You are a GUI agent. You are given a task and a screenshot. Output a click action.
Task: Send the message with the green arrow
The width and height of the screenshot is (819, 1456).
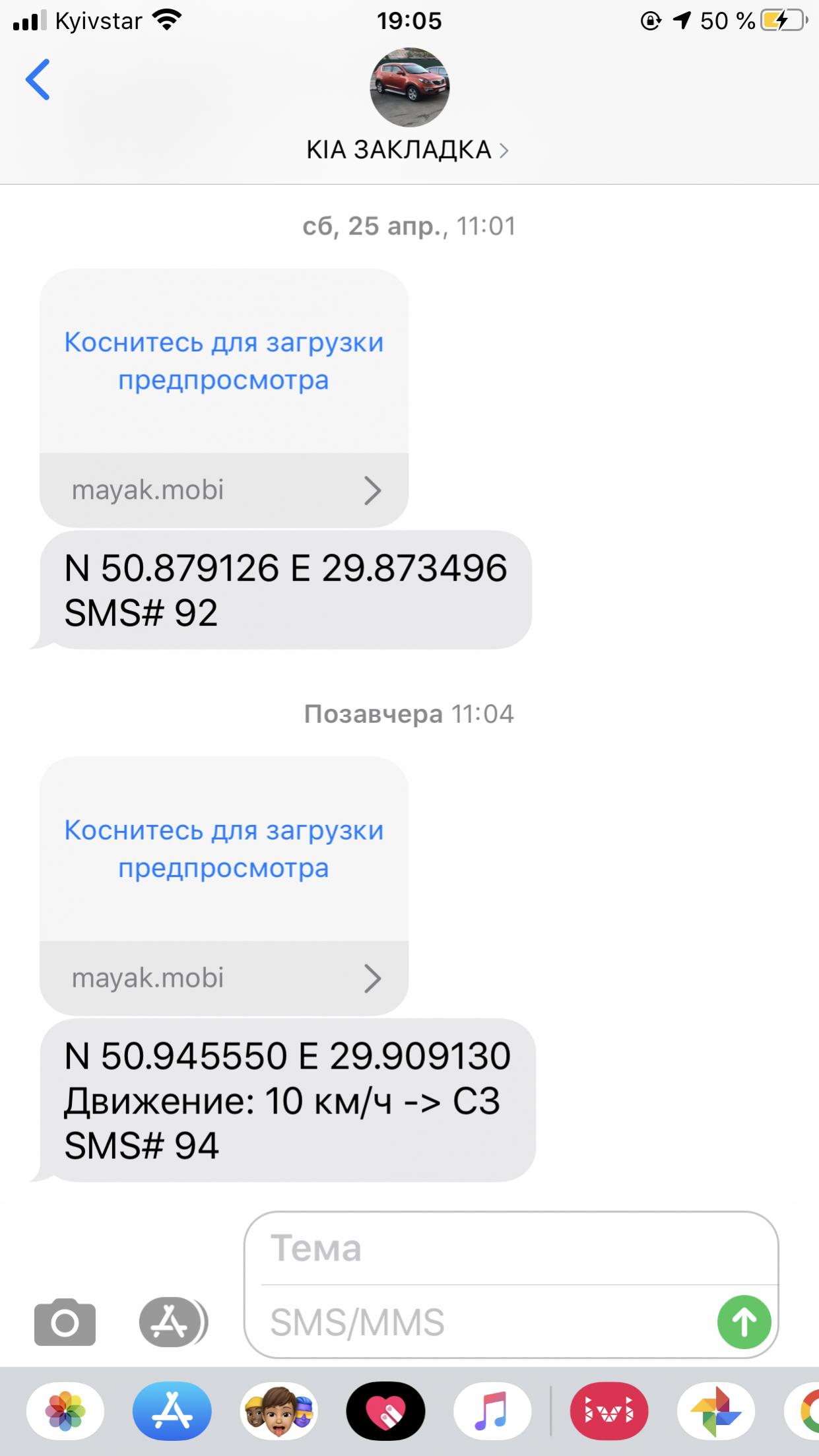[744, 1322]
